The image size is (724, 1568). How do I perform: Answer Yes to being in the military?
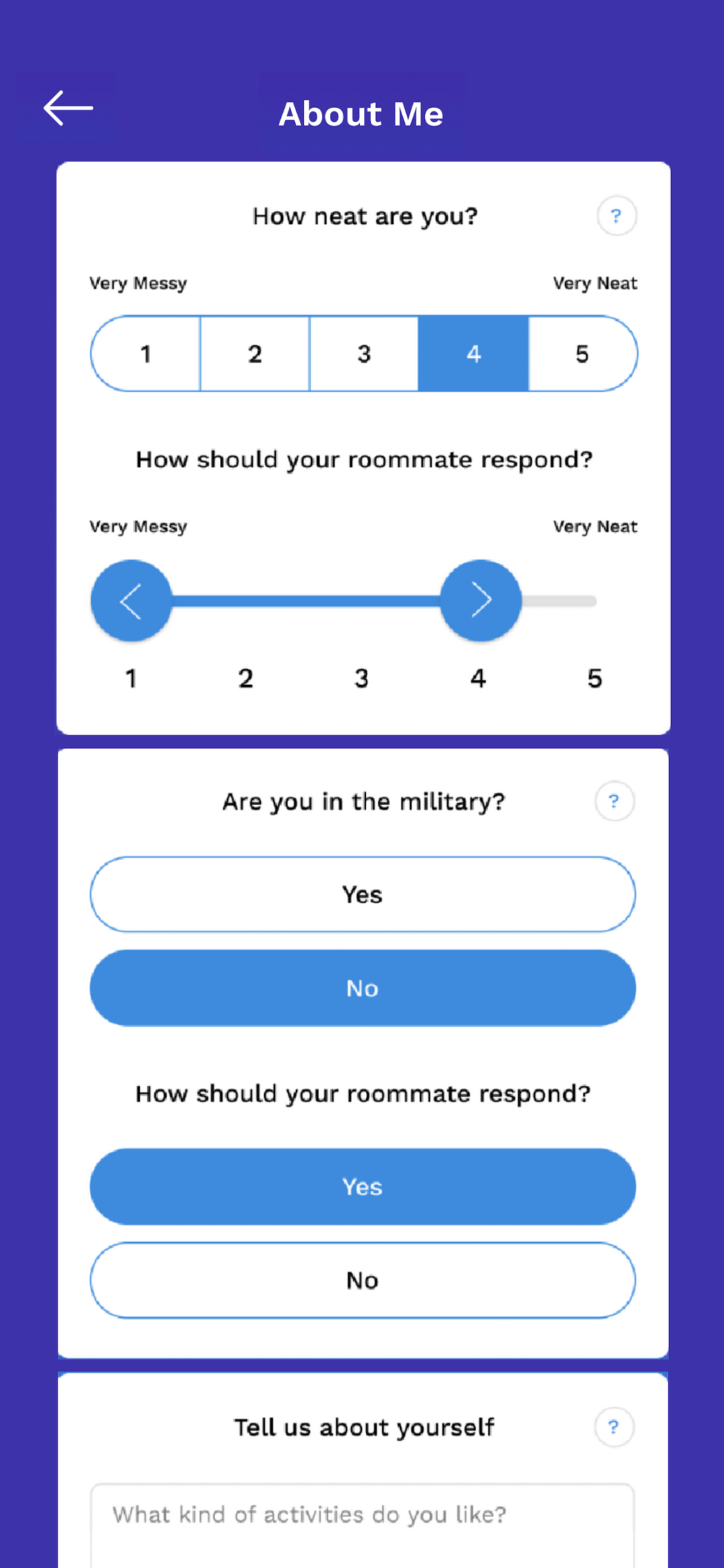point(362,894)
